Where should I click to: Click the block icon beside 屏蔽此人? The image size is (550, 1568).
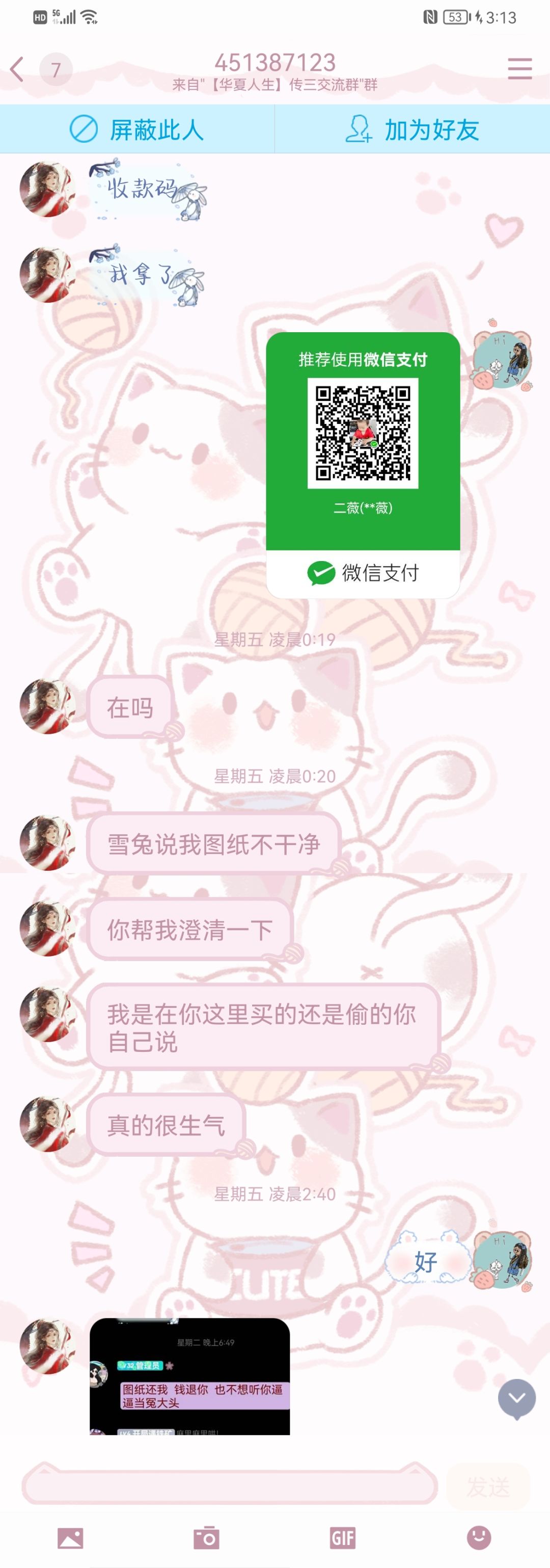coord(84,128)
